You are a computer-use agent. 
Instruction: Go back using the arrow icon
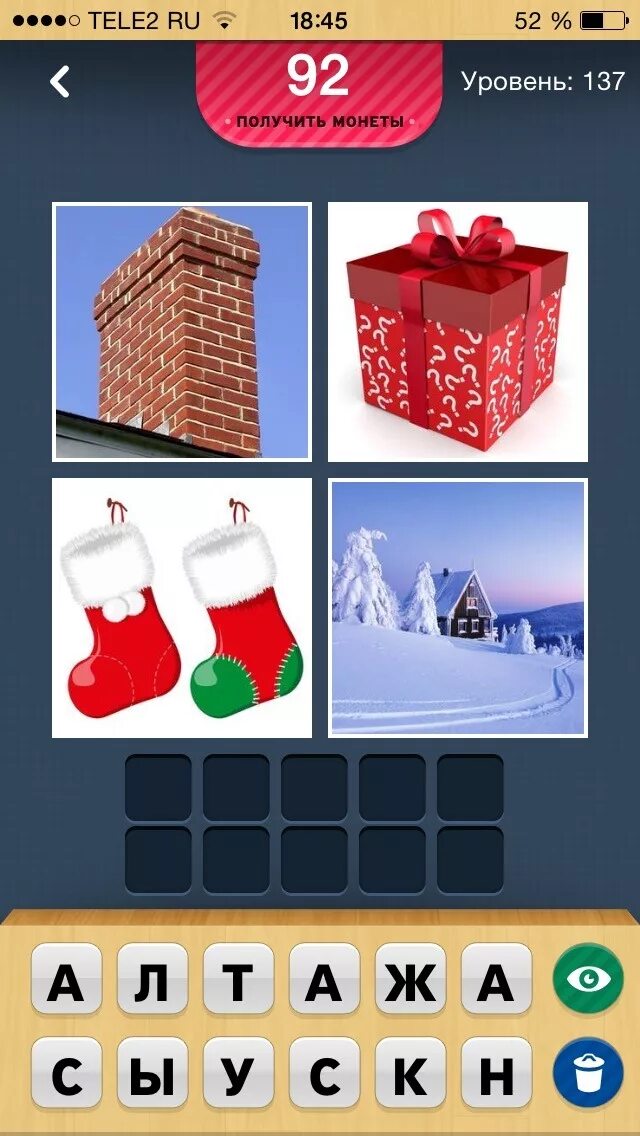[60, 82]
